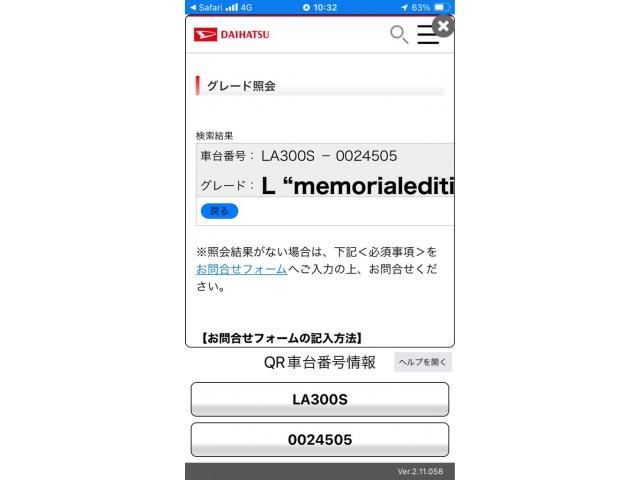This screenshot has width=640, height=480.
Task: Open the Daihatsu site search
Action: click(x=398, y=35)
